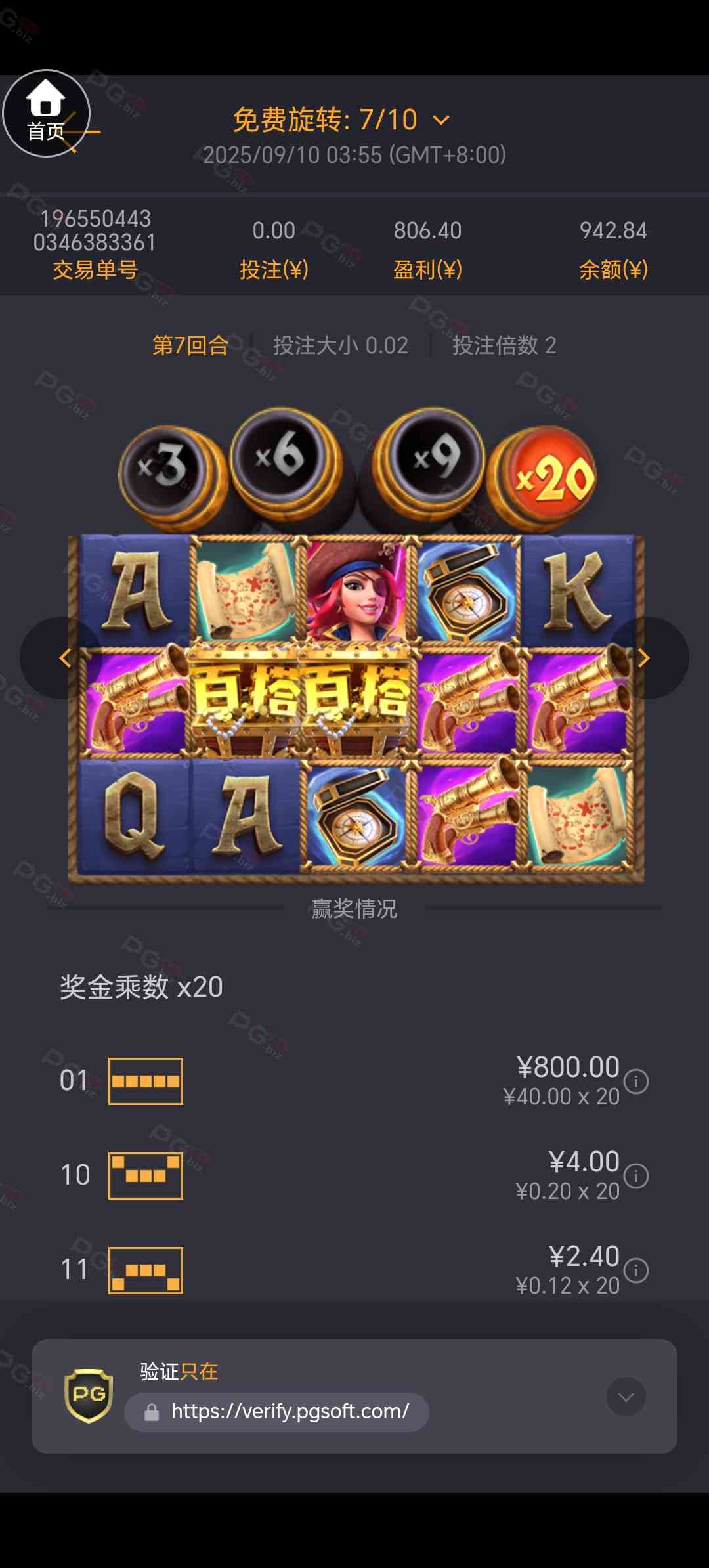709x1568 pixels.
Task: Go to the 首页 home button
Action: tap(46, 113)
